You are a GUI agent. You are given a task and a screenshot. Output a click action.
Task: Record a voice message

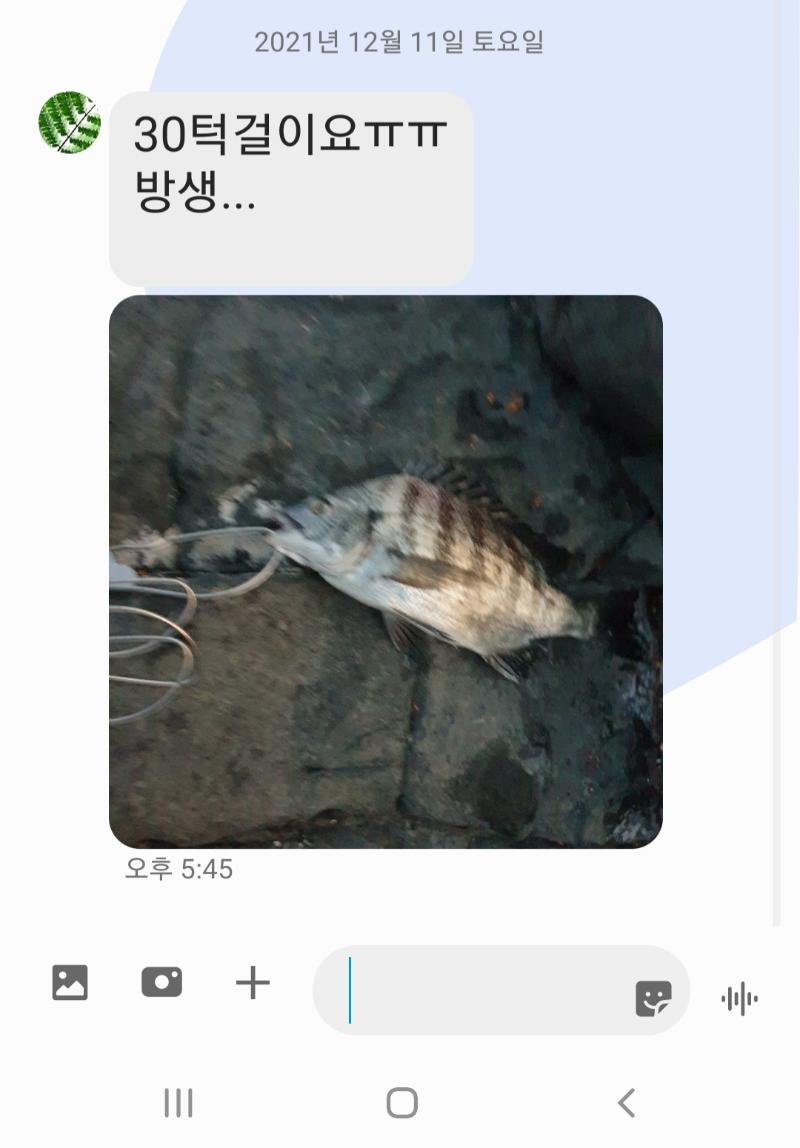(x=739, y=998)
